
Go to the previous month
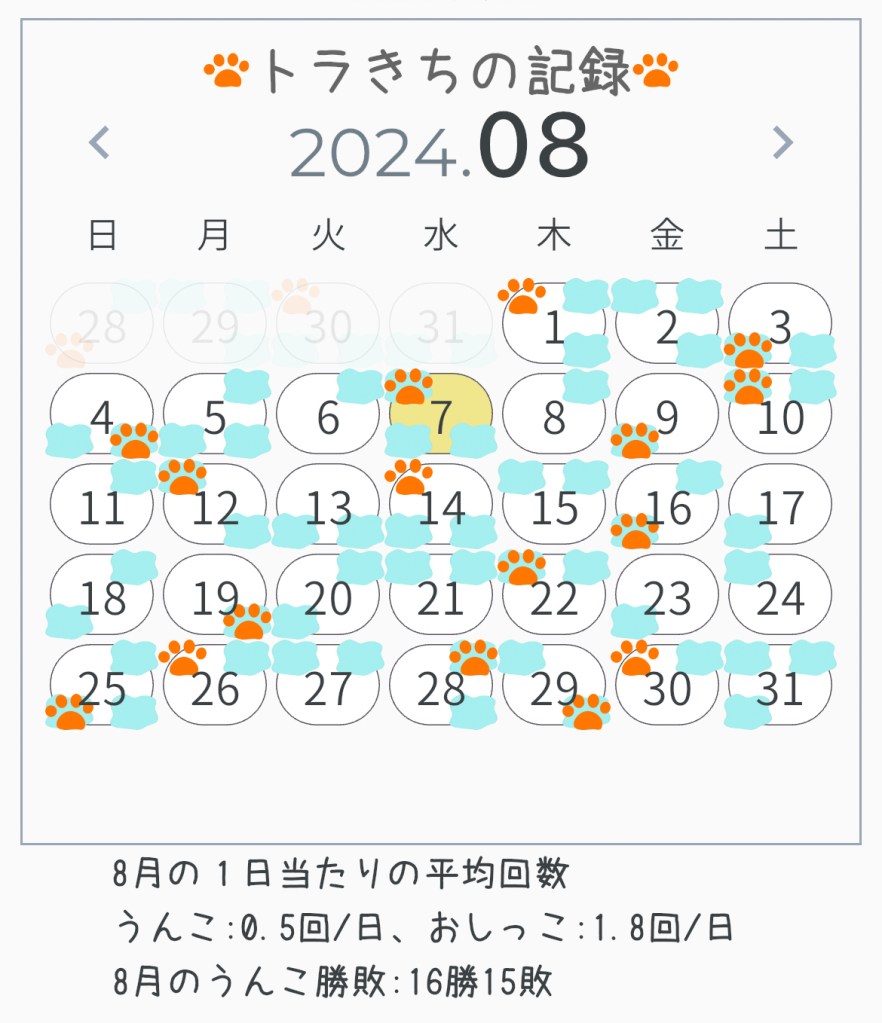(x=99, y=143)
